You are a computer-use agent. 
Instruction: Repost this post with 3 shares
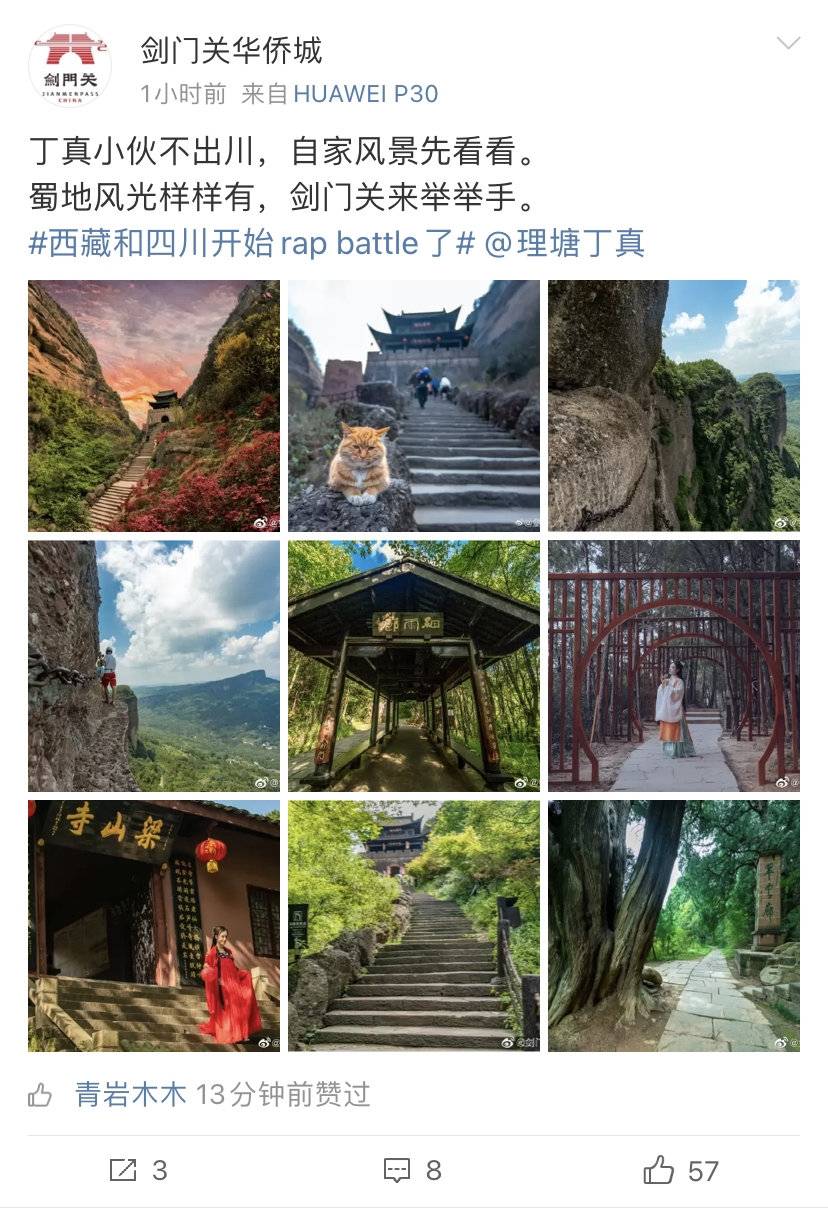(x=138, y=1170)
